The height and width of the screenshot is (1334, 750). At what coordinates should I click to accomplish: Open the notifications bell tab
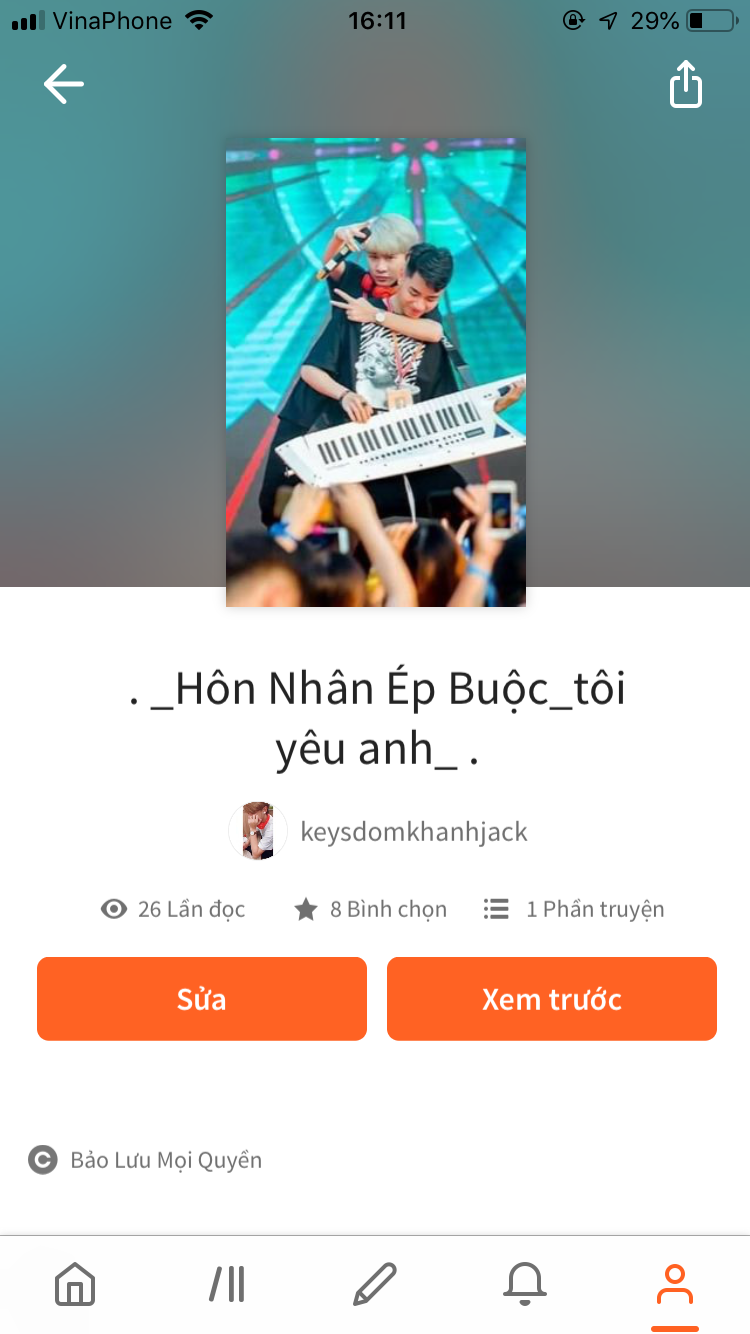point(525,1283)
